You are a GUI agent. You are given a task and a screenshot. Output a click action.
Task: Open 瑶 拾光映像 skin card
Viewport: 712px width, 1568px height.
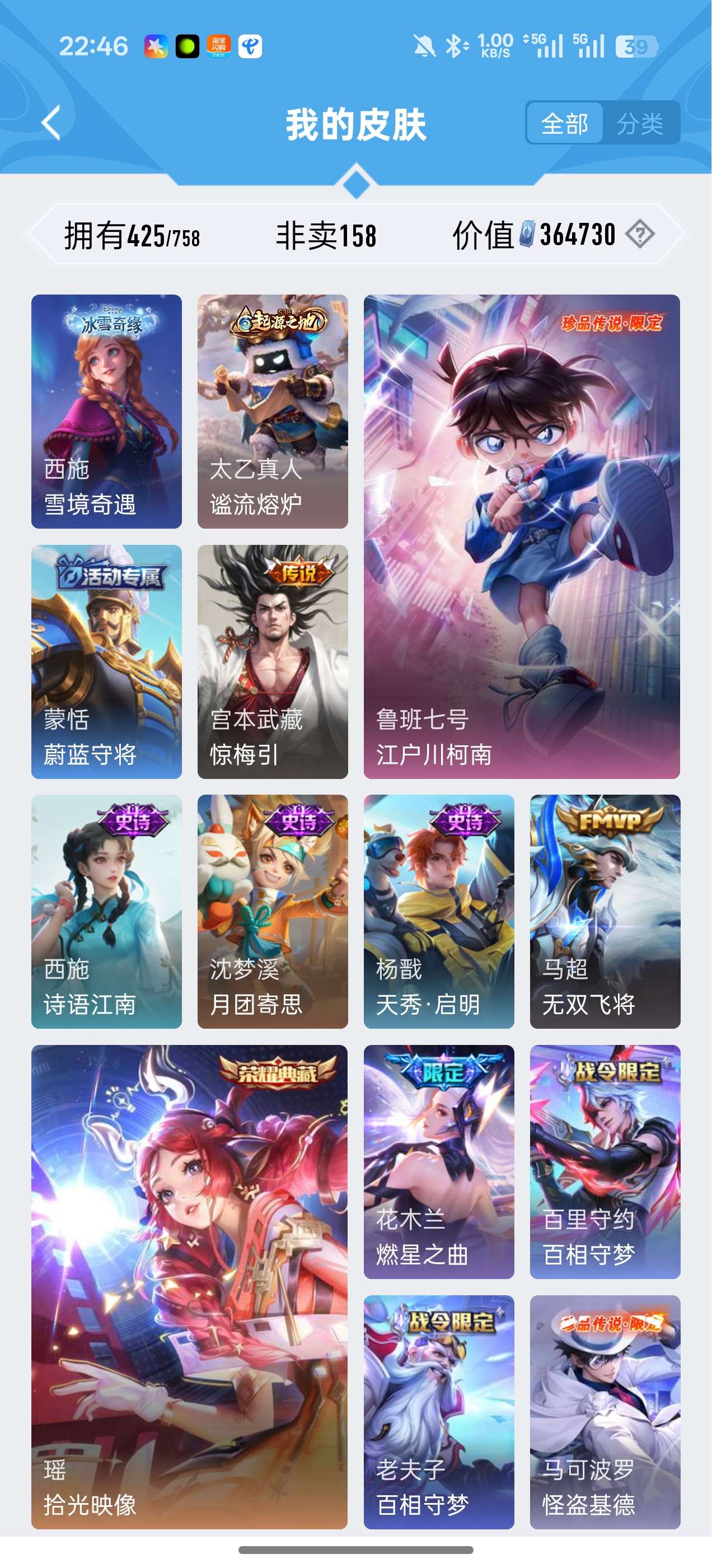[189, 1287]
